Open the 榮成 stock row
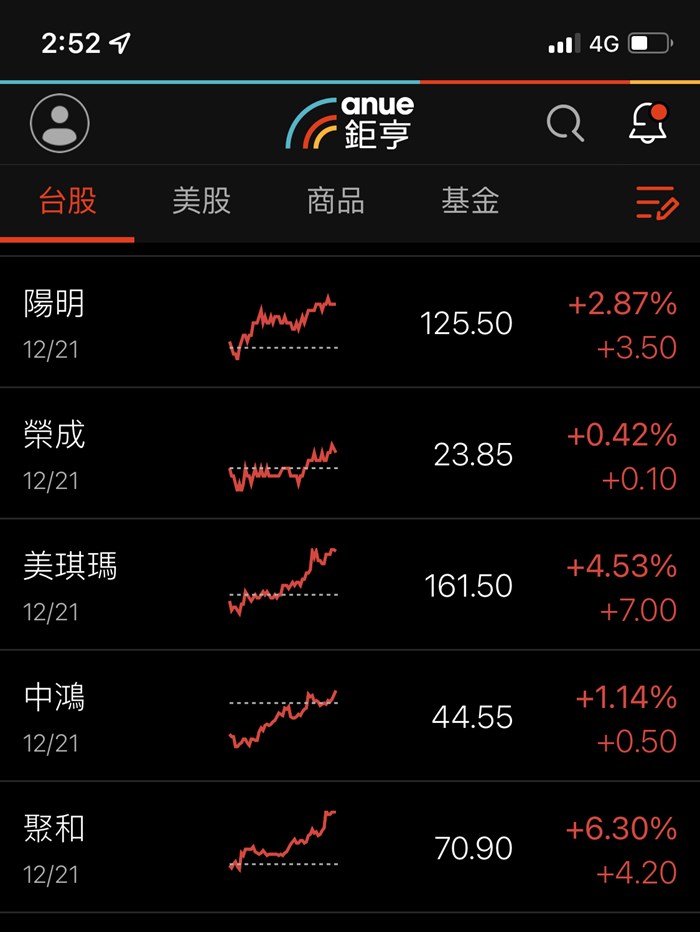This screenshot has height=932, width=700. pyautogui.click(x=350, y=454)
